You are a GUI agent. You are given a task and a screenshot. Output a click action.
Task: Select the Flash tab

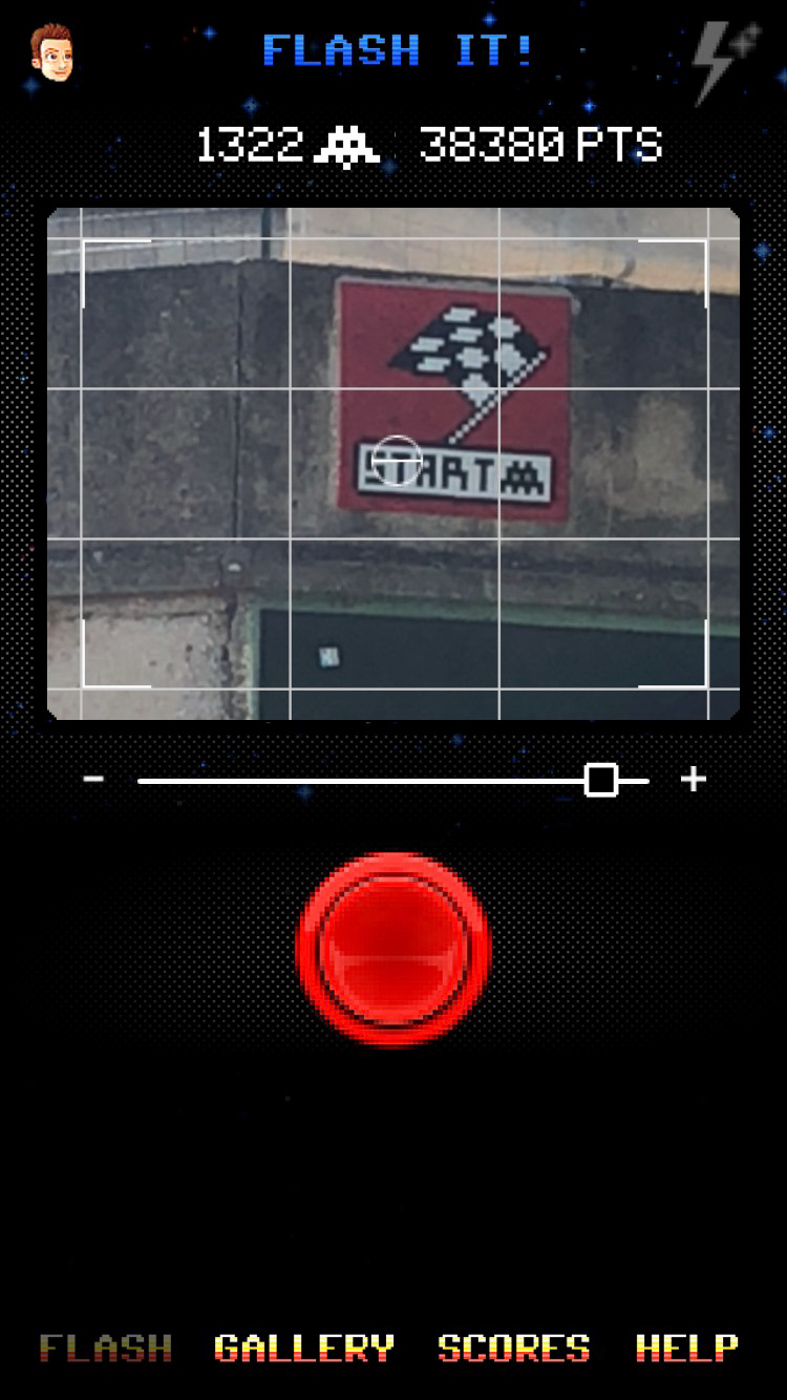[105, 1348]
